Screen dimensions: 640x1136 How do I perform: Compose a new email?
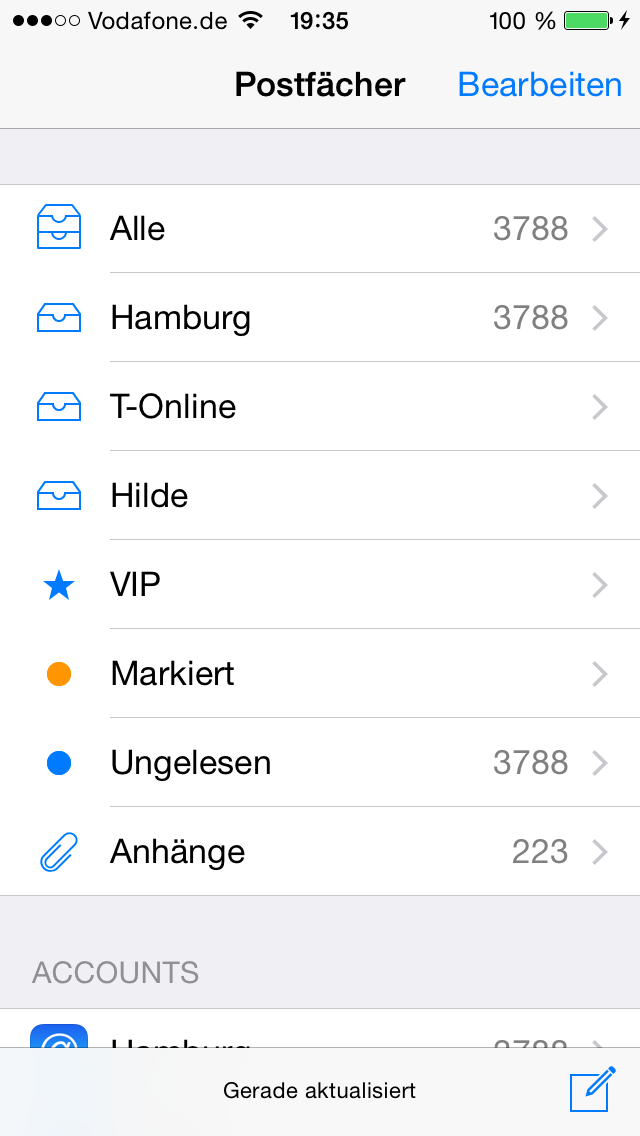(593, 1089)
